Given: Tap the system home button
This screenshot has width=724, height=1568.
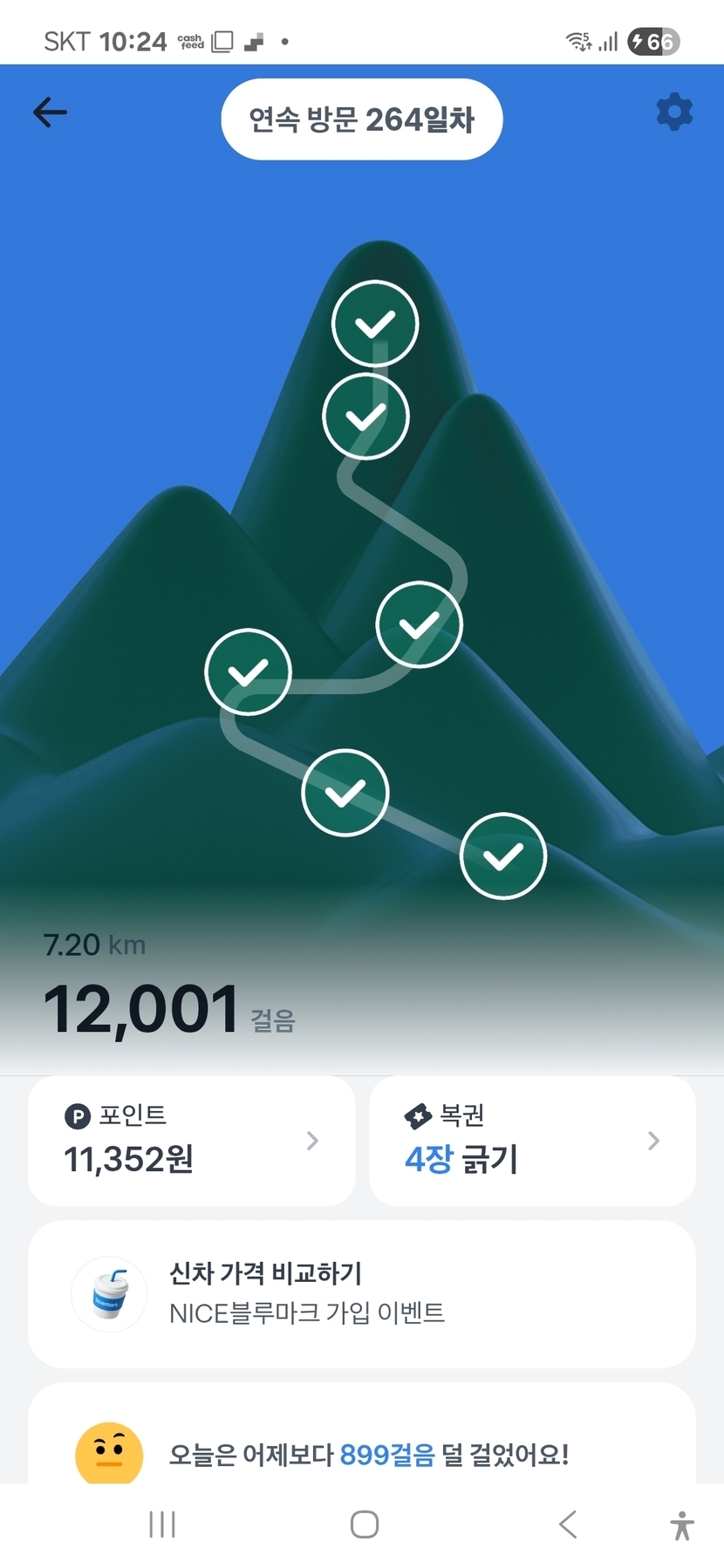Looking at the screenshot, I should point(364,1524).
